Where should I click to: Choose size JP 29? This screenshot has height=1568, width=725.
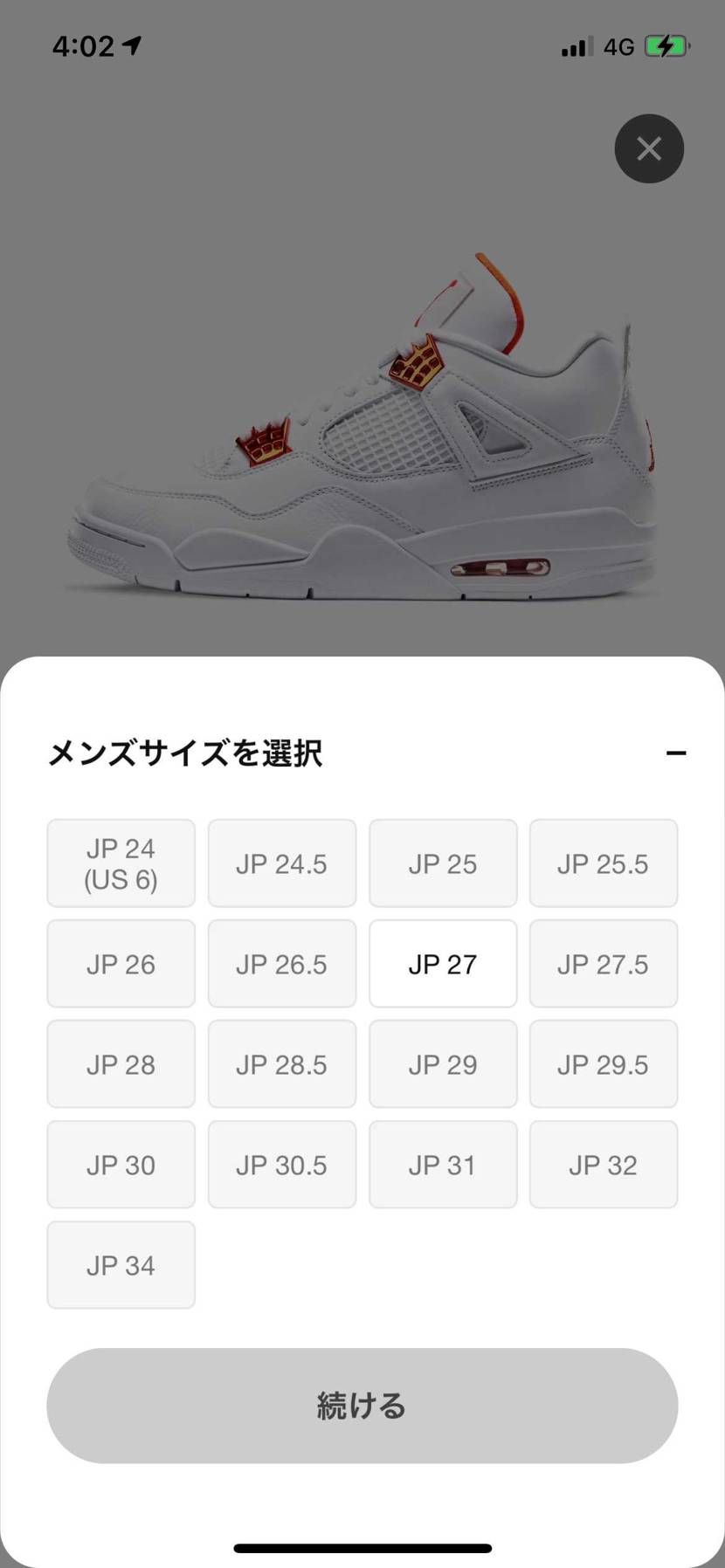pyautogui.click(x=443, y=1064)
